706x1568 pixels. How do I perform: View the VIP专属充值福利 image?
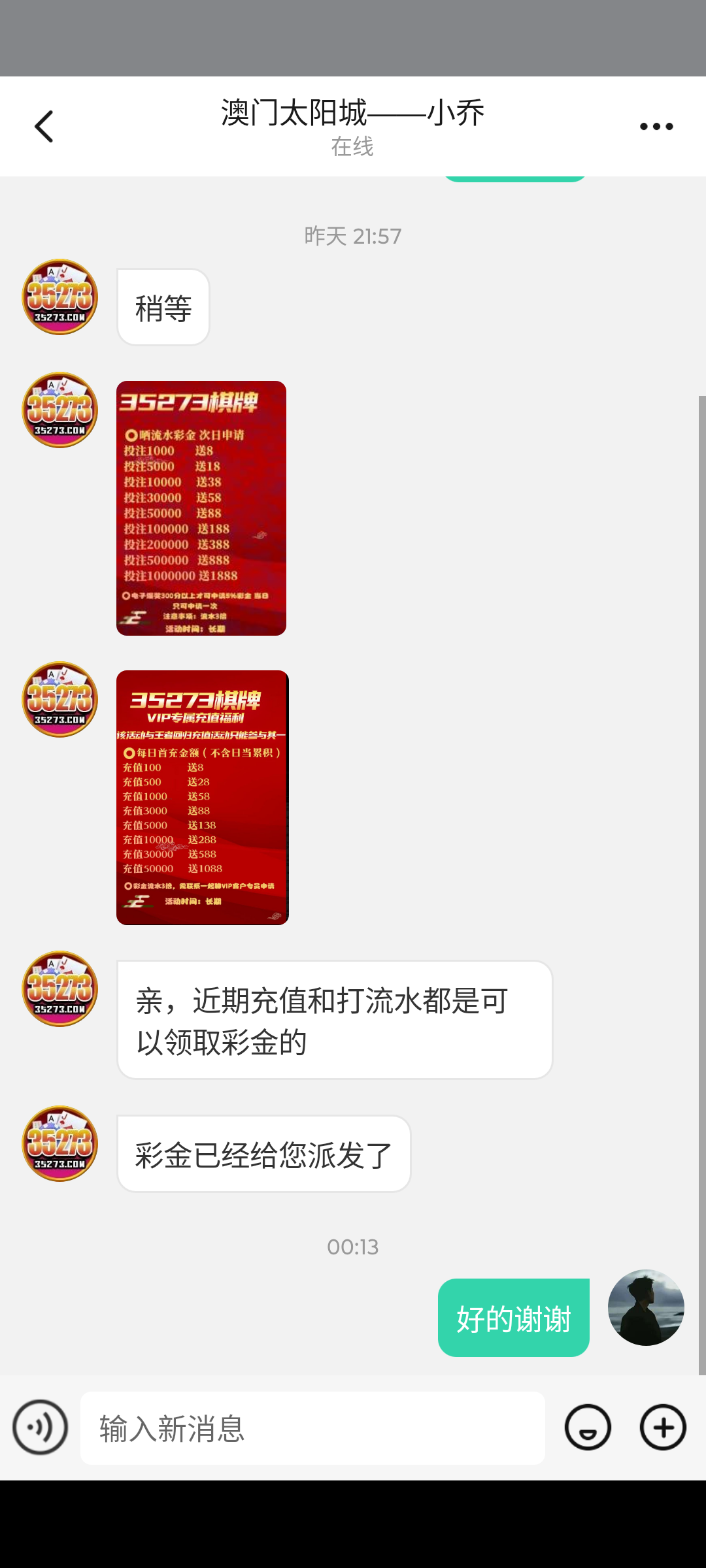tap(203, 797)
